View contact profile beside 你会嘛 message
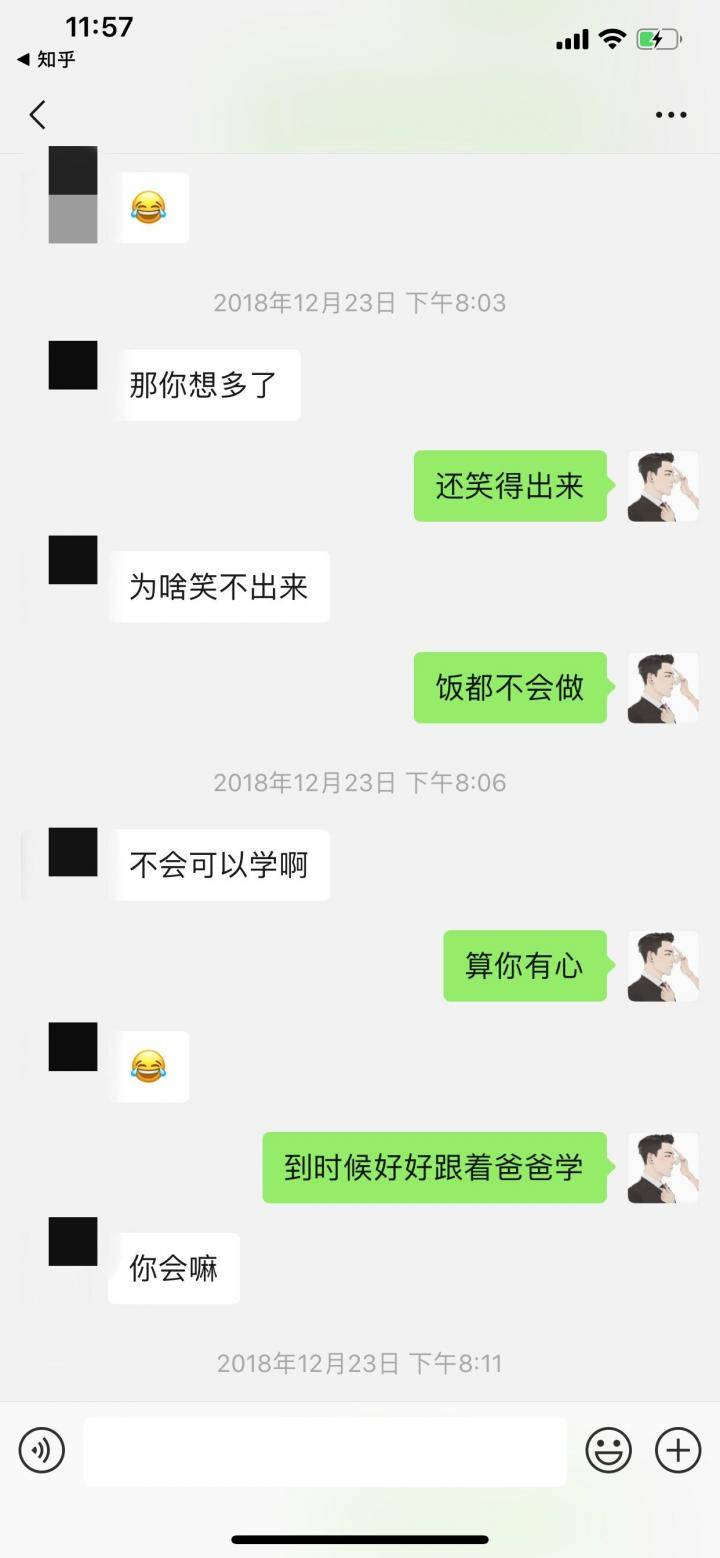Viewport: 720px width, 1558px height. pyautogui.click(x=73, y=1242)
